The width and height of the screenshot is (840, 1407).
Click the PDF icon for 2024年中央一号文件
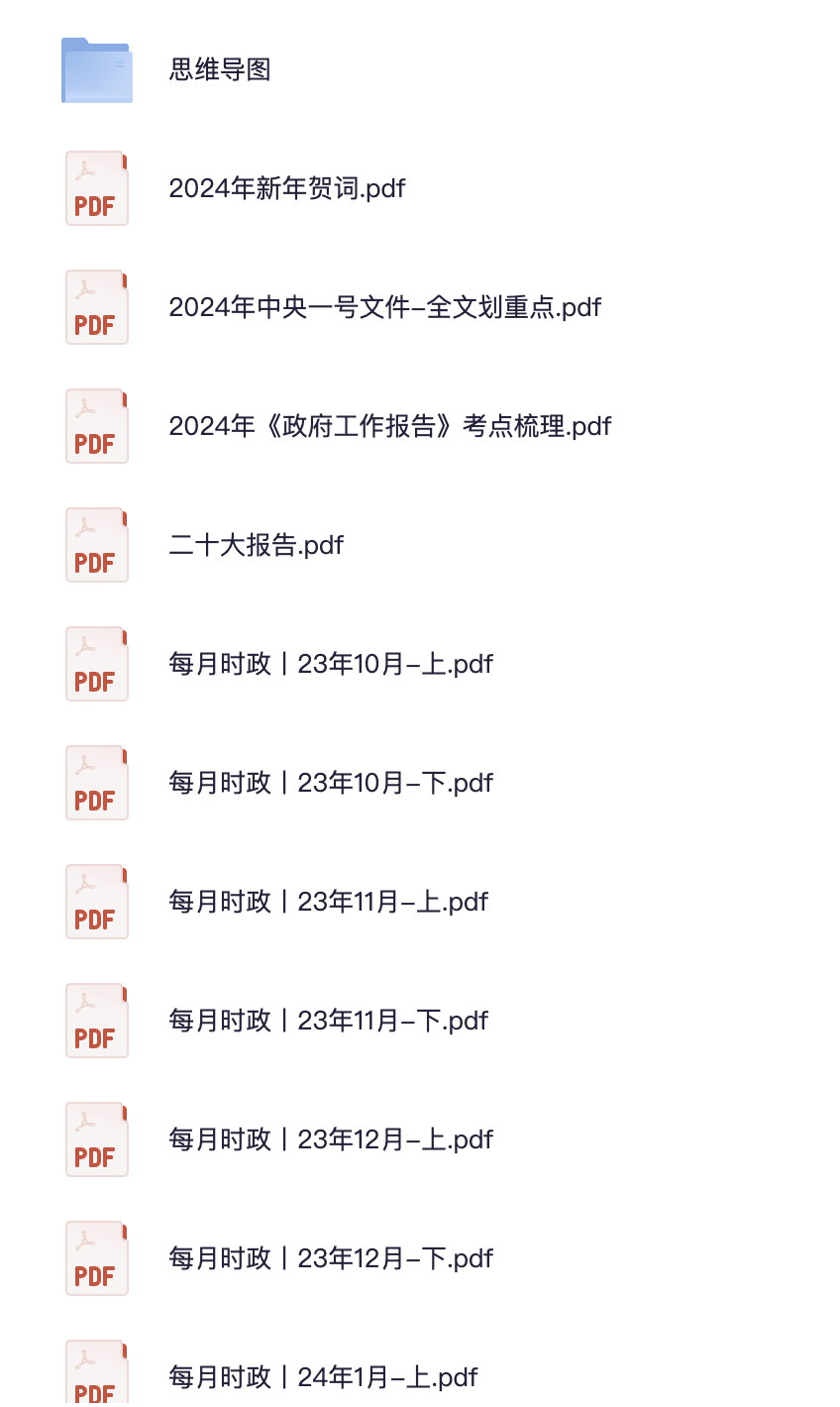click(96, 307)
